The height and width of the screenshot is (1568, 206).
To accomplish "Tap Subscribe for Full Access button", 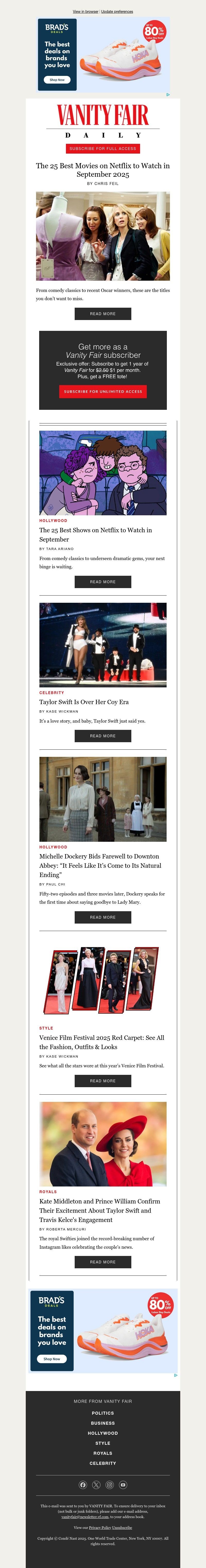I will (x=103, y=148).
